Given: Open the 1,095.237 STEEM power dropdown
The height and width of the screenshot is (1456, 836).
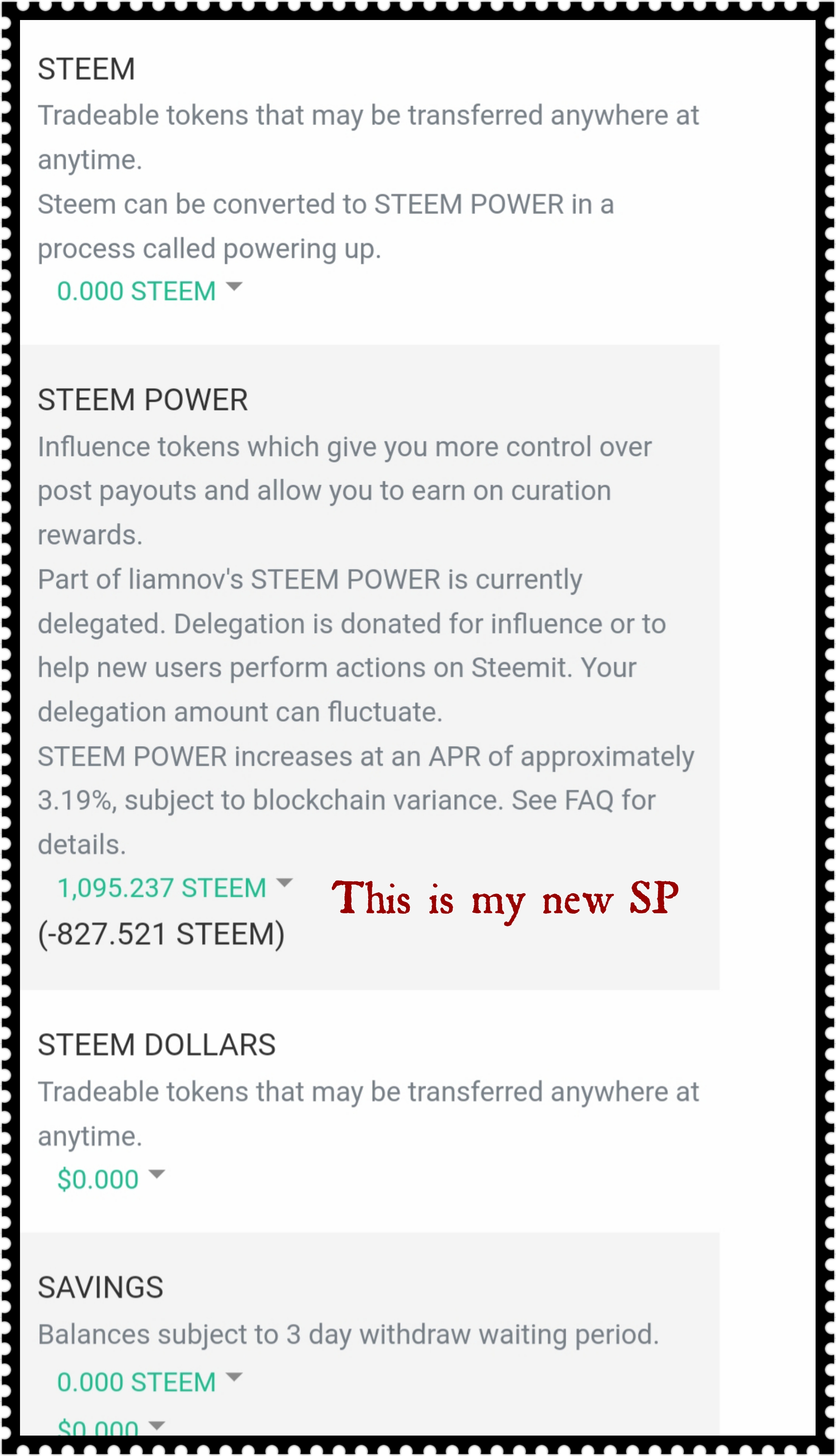Looking at the screenshot, I should point(175,887).
